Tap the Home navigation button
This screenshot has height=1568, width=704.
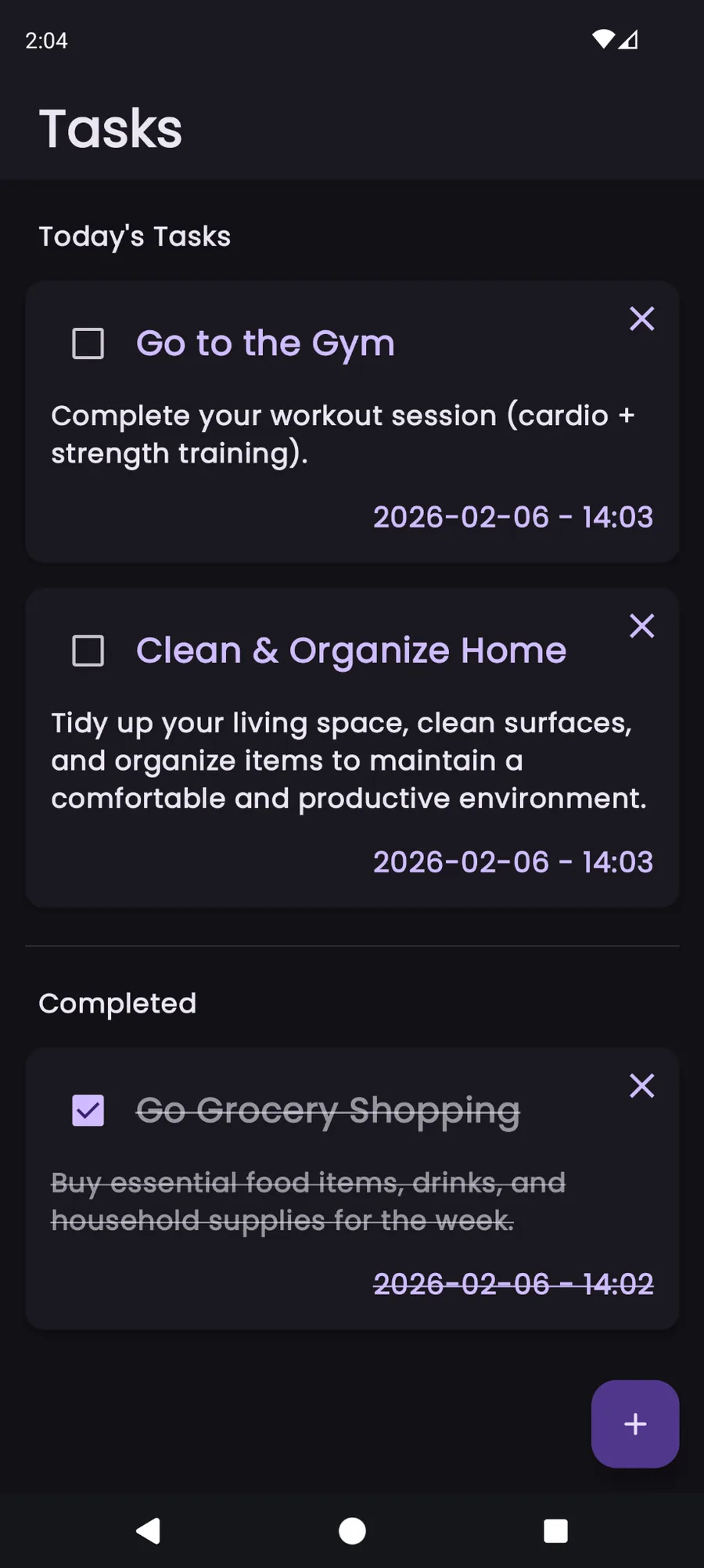click(352, 1531)
